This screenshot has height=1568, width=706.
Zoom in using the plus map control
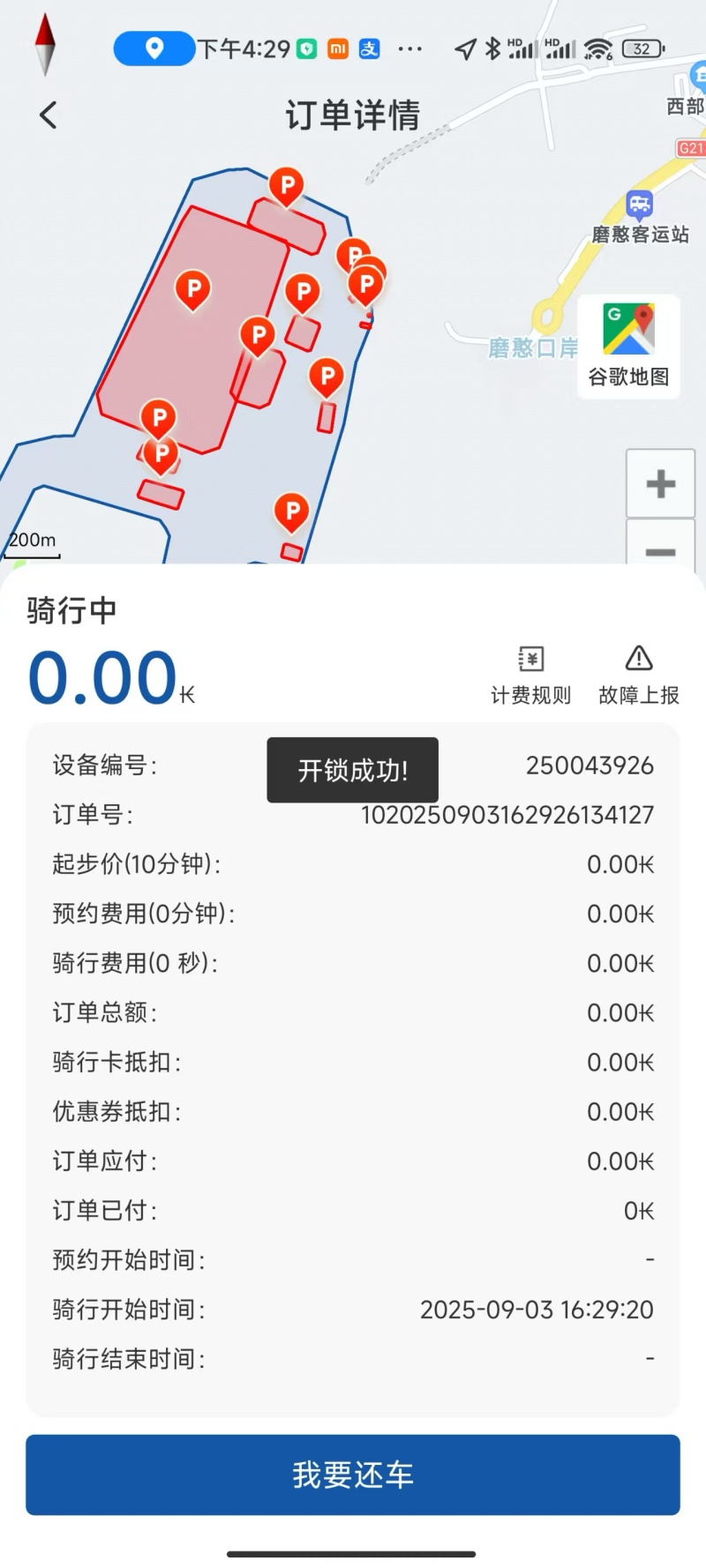(660, 483)
